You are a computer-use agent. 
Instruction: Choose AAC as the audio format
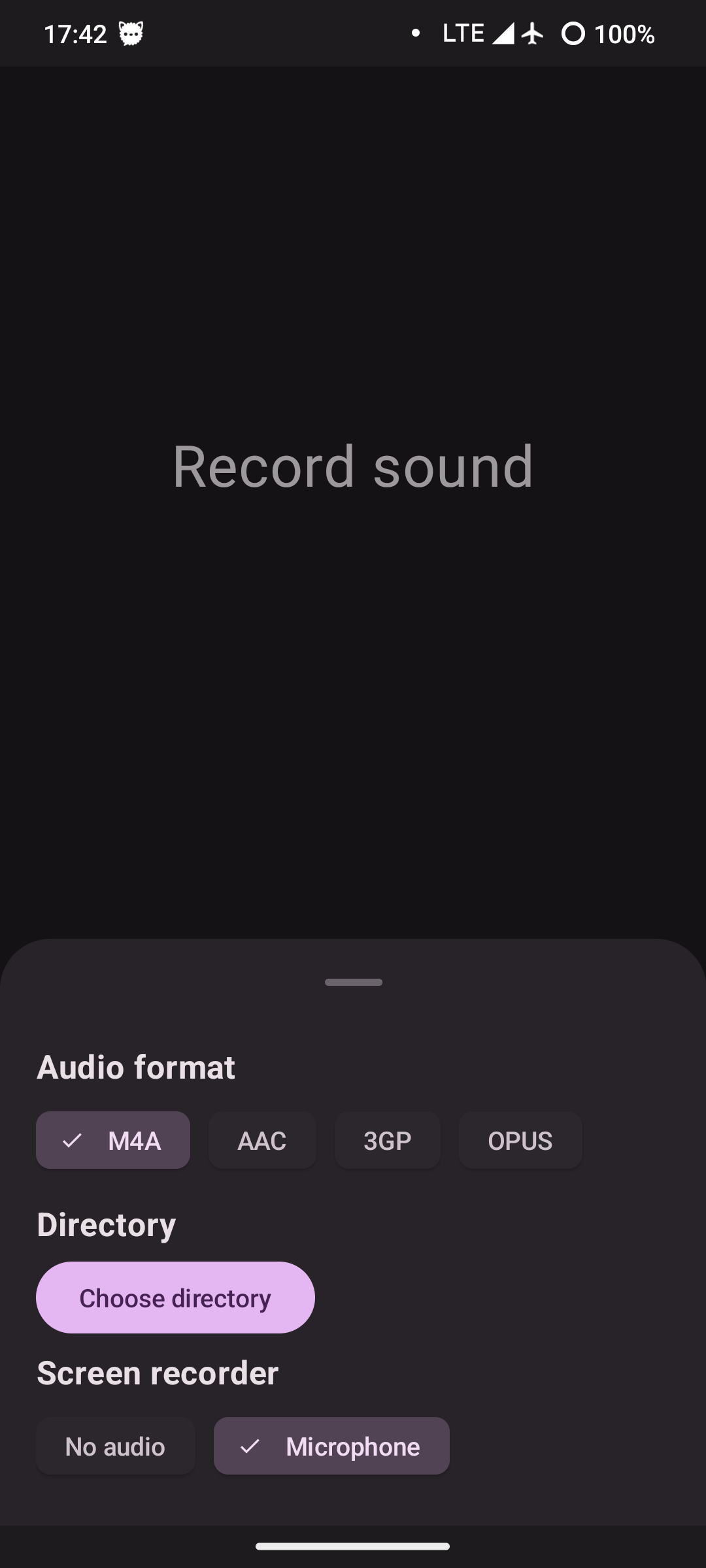coord(262,1140)
